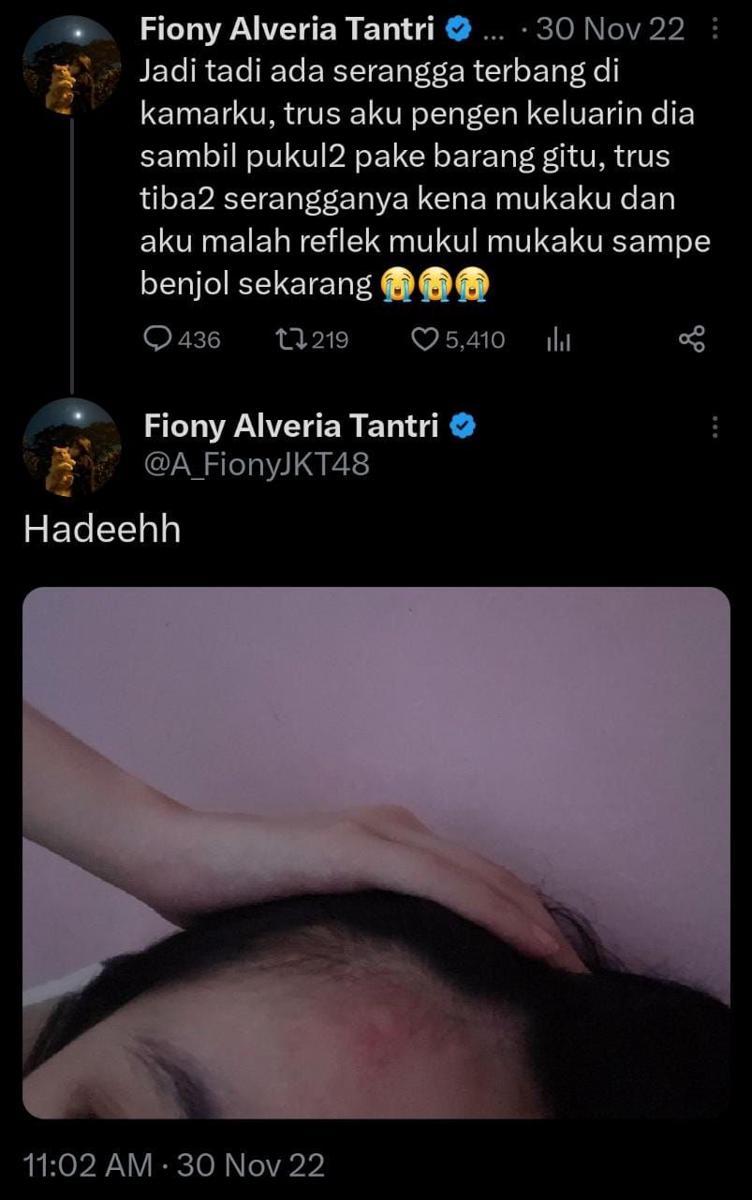Open profile avatar on the first tweet
This screenshot has width=752, height=1200.
click(72, 64)
